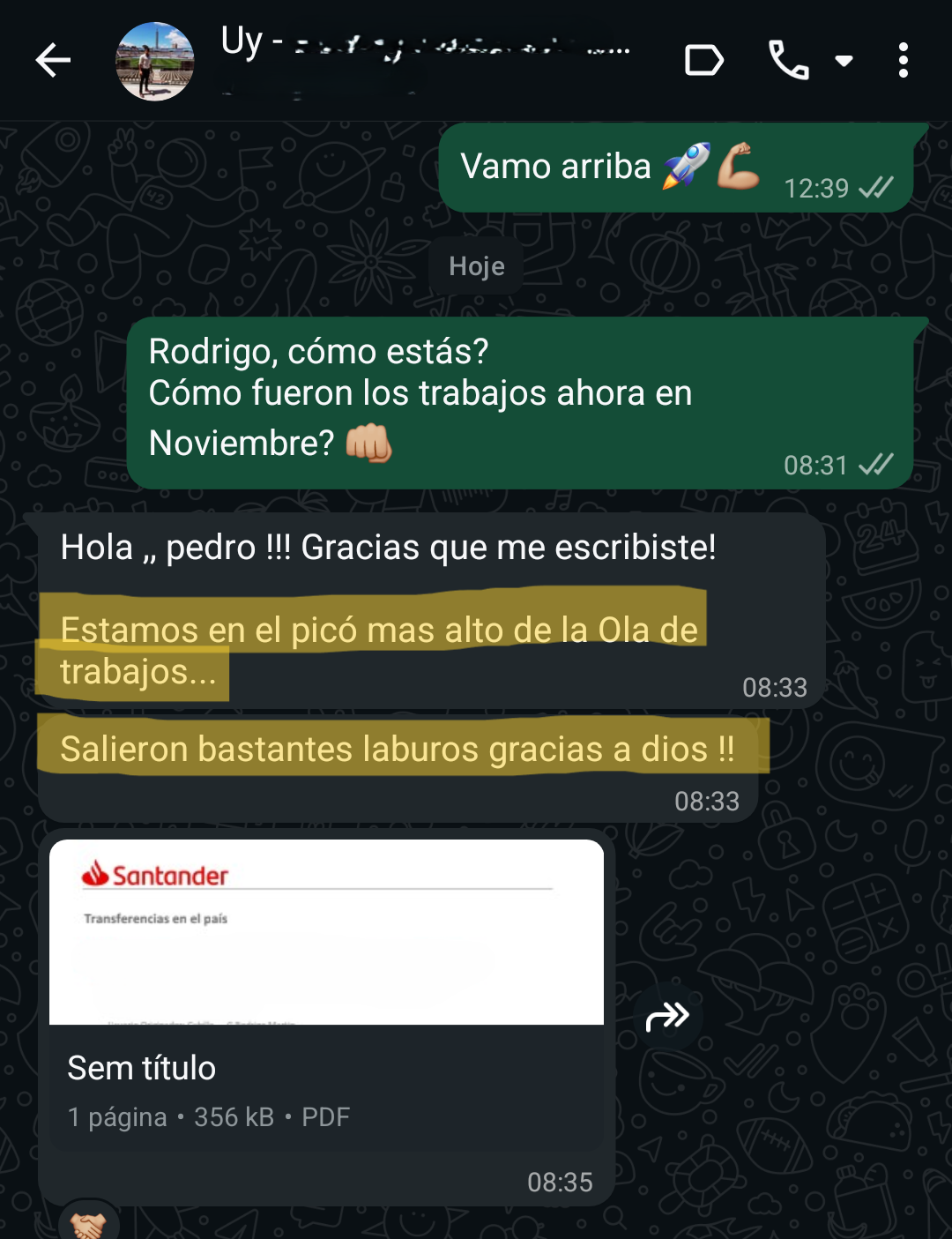This screenshot has height=1239, width=952.
Task: Open the contact's profile photo
Action: [154, 60]
